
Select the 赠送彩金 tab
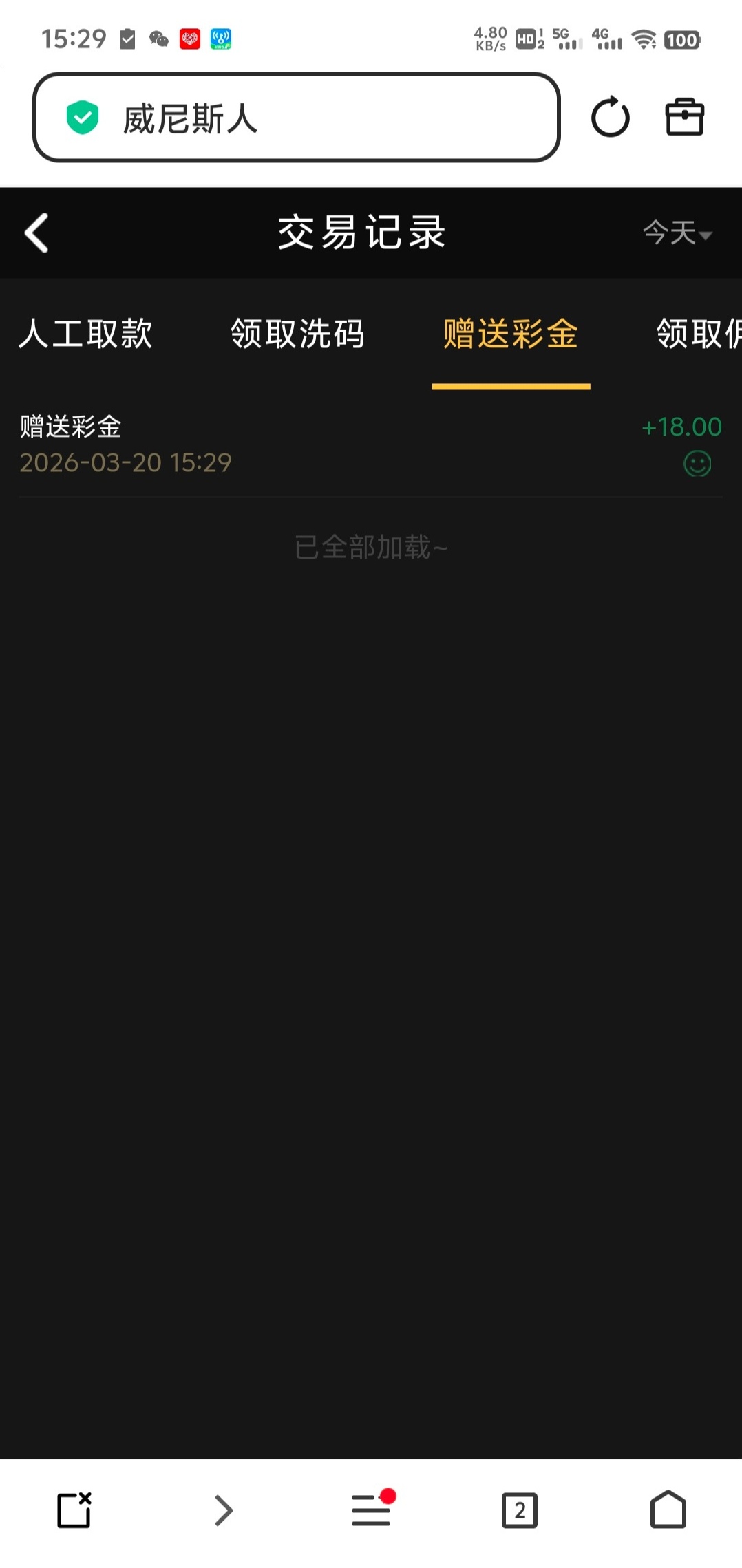(511, 334)
